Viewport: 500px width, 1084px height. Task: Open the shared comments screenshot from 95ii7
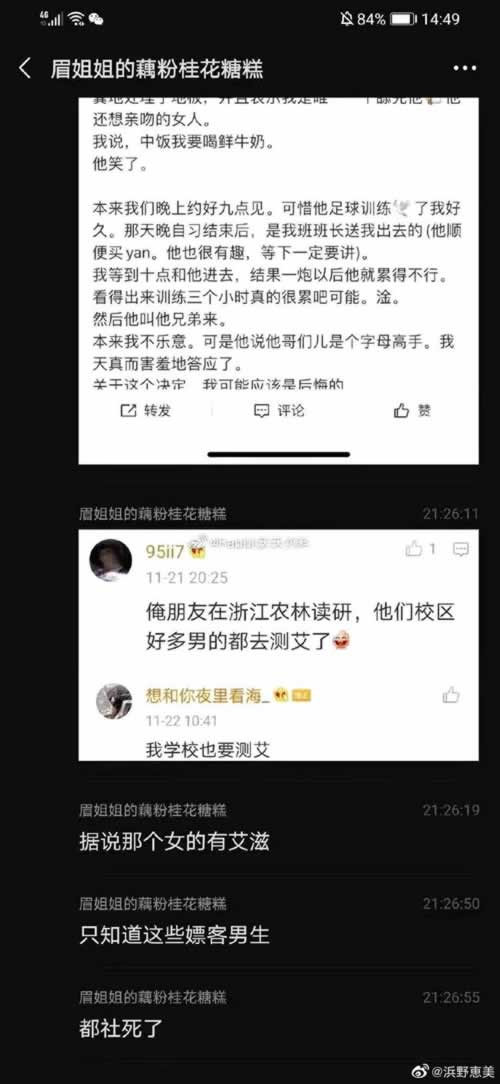279,646
